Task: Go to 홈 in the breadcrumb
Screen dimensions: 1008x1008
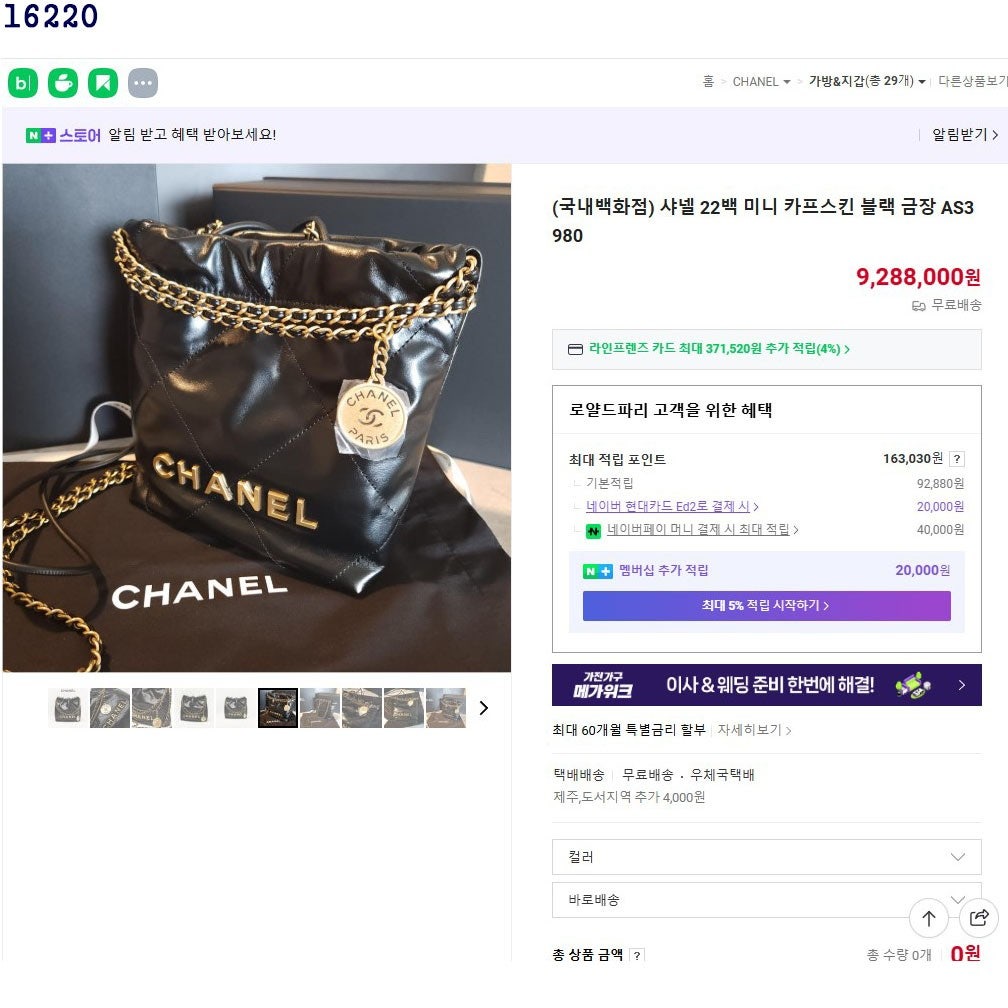Action: pyautogui.click(x=708, y=82)
